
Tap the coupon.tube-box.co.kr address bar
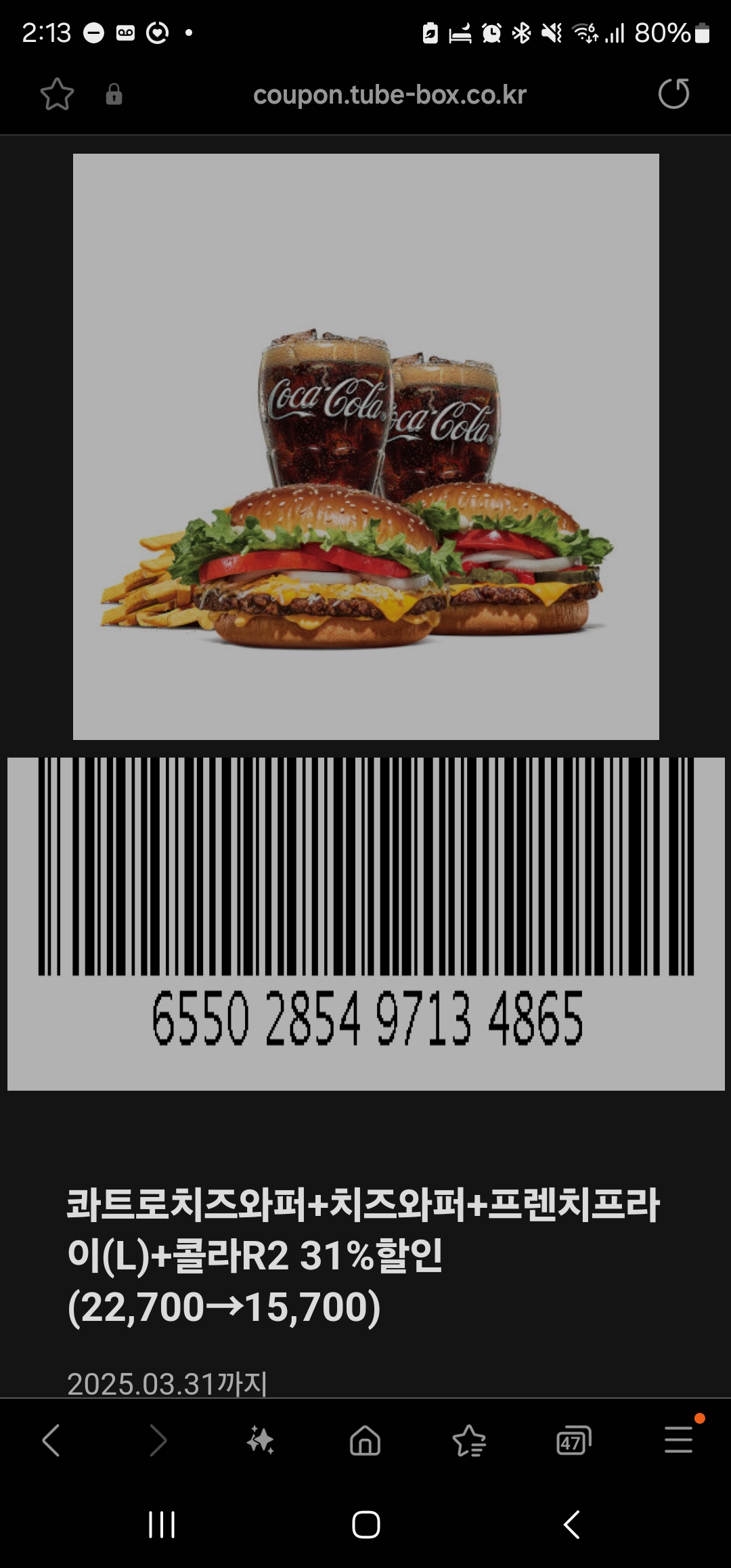pyautogui.click(x=389, y=95)
